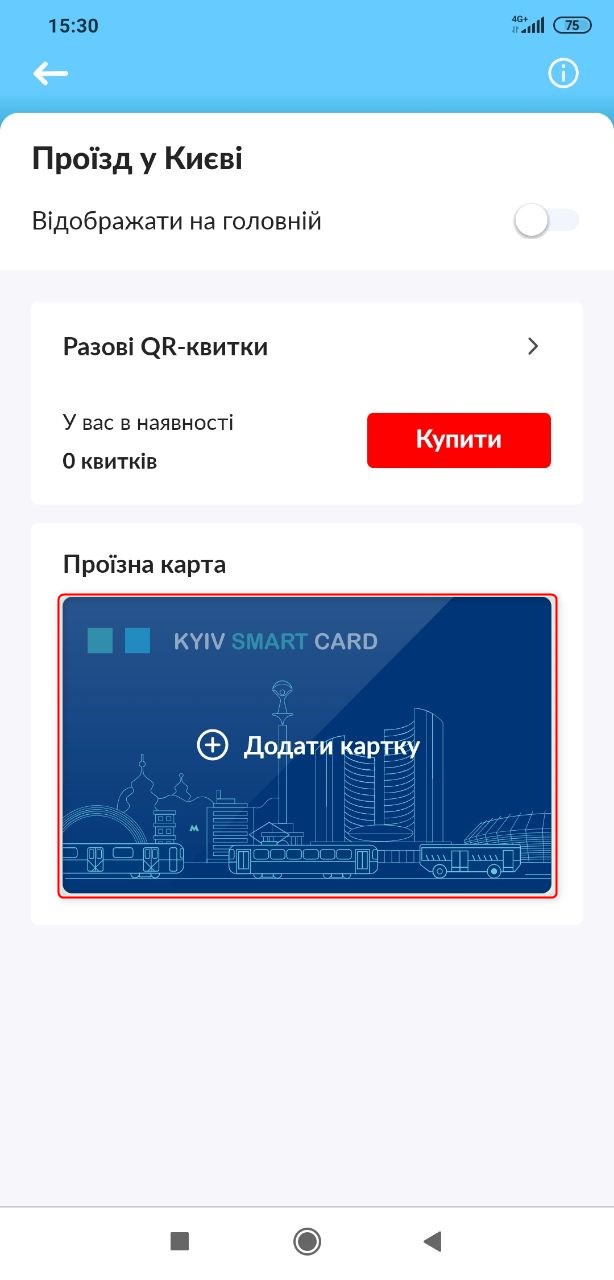The width and height of the screenshot is (614, 1280).
Task: Go back using the top arrow
Action: pos(50,73)
